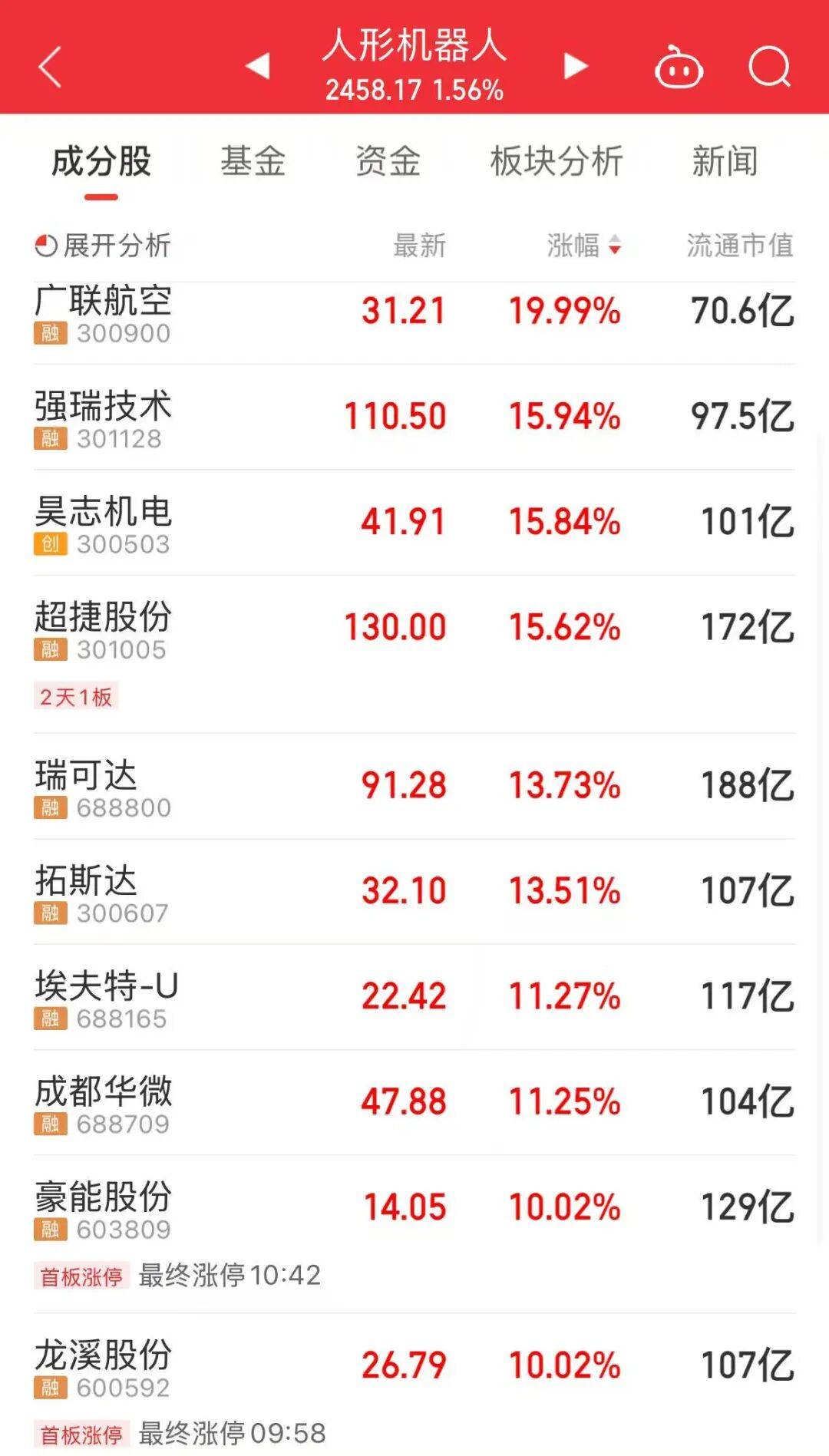Go back using the top-left arrow
Viewport: 829px width, 1456px height.
[50, 67]
